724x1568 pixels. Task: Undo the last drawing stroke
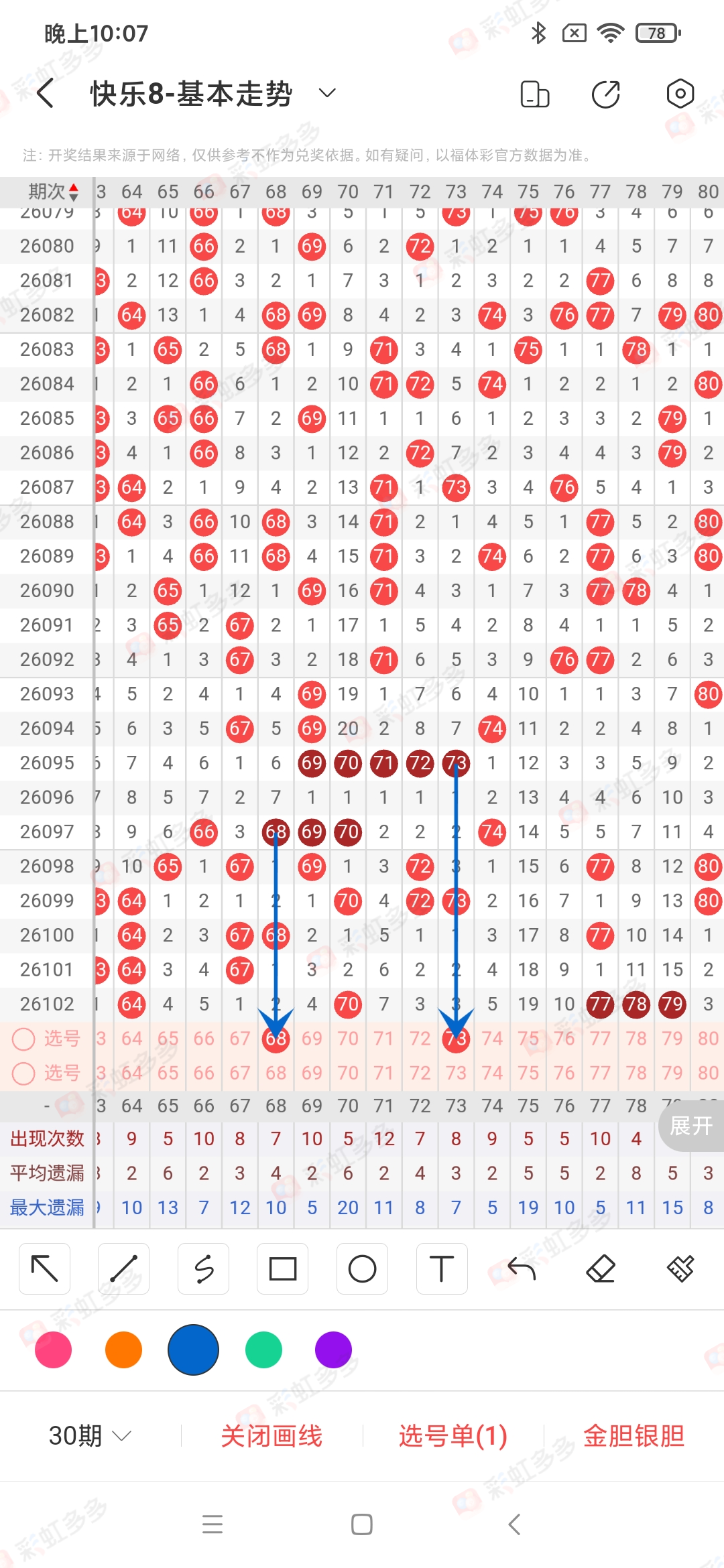(x=521, y=1268)
